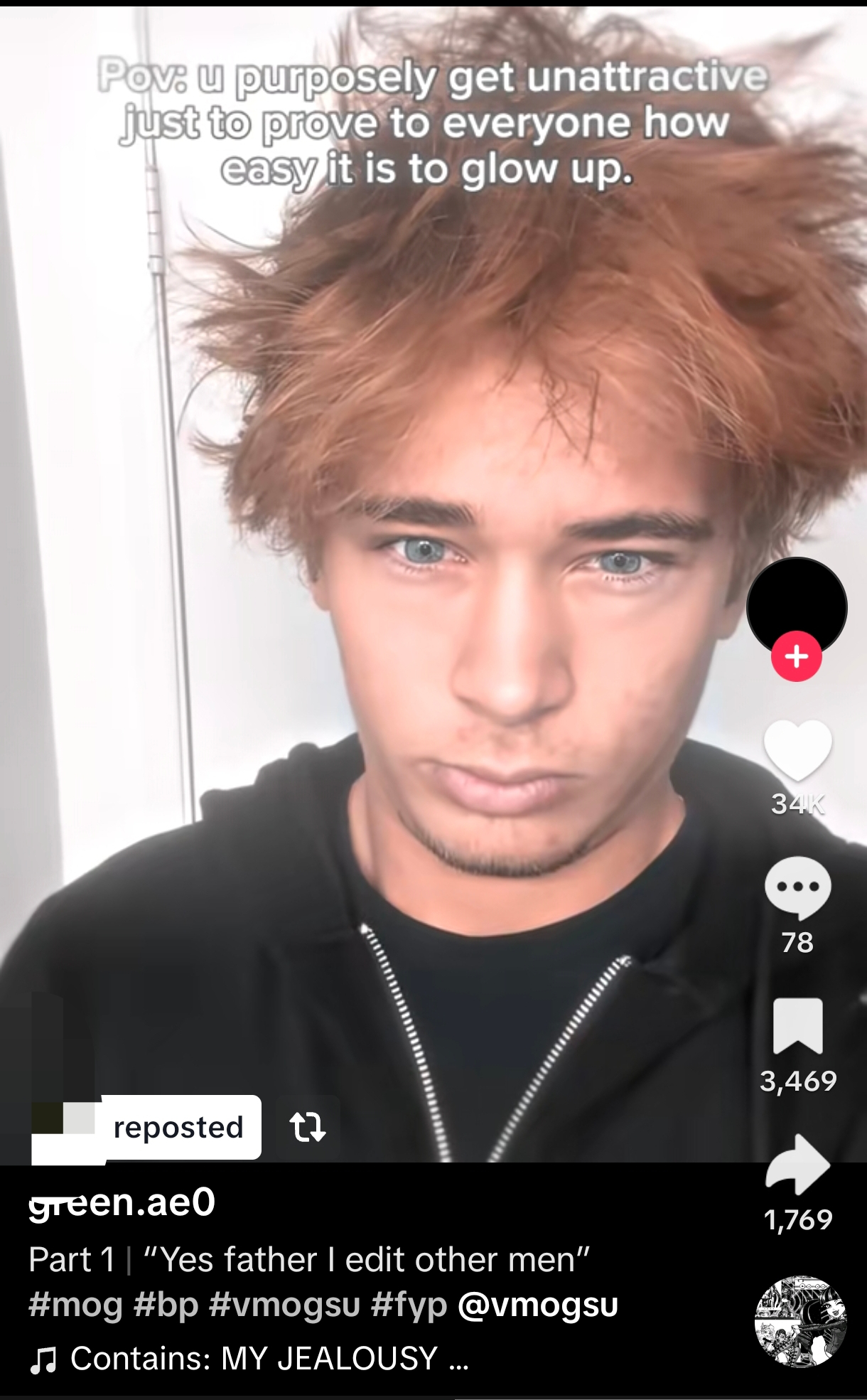Tap the repost arrows icon
Image resolution: width=867 pixels, height=1400 pixels.
tap(308, 1127)
